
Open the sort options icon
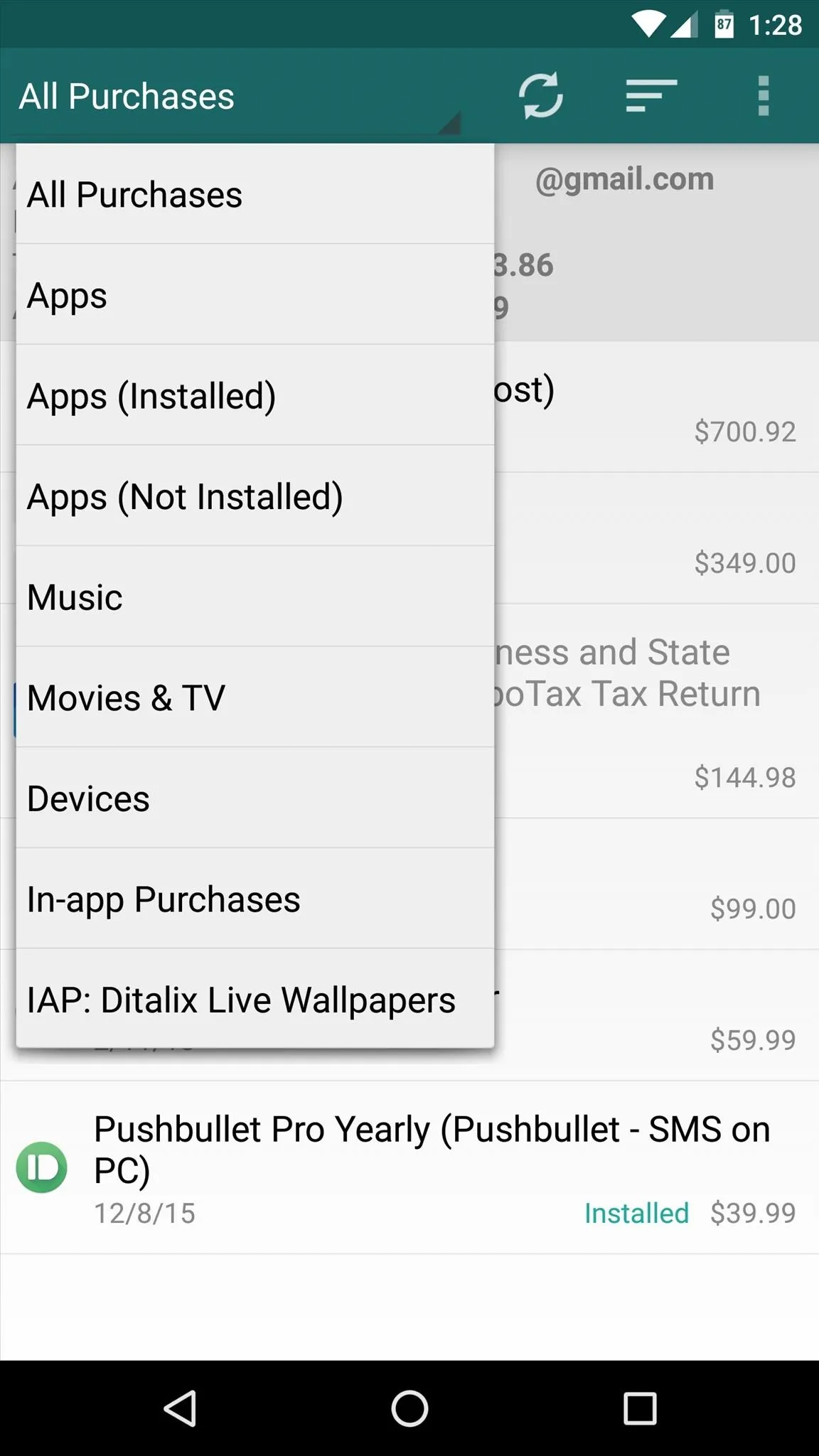(651, 95)
